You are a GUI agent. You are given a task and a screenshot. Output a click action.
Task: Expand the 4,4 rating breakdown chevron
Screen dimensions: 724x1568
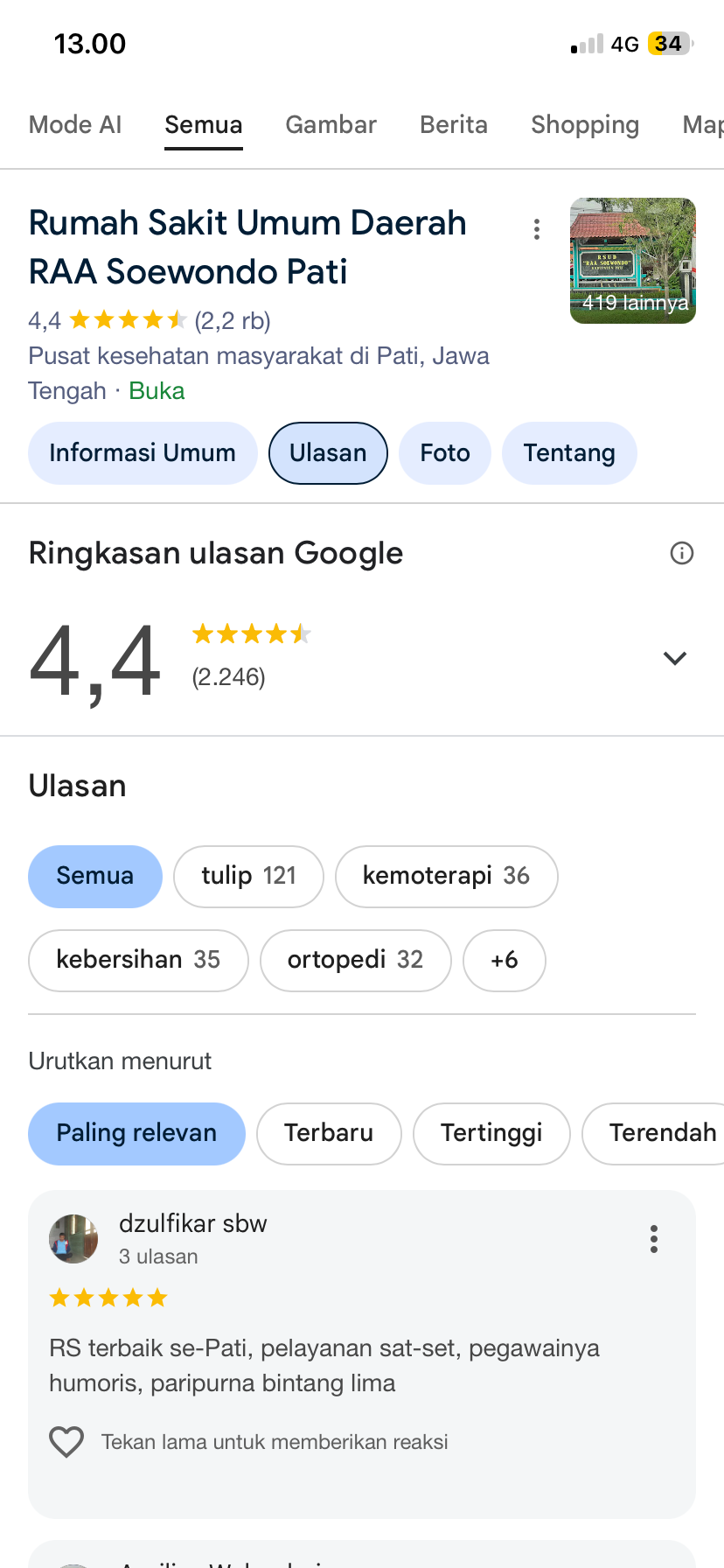tap(674, 658)
